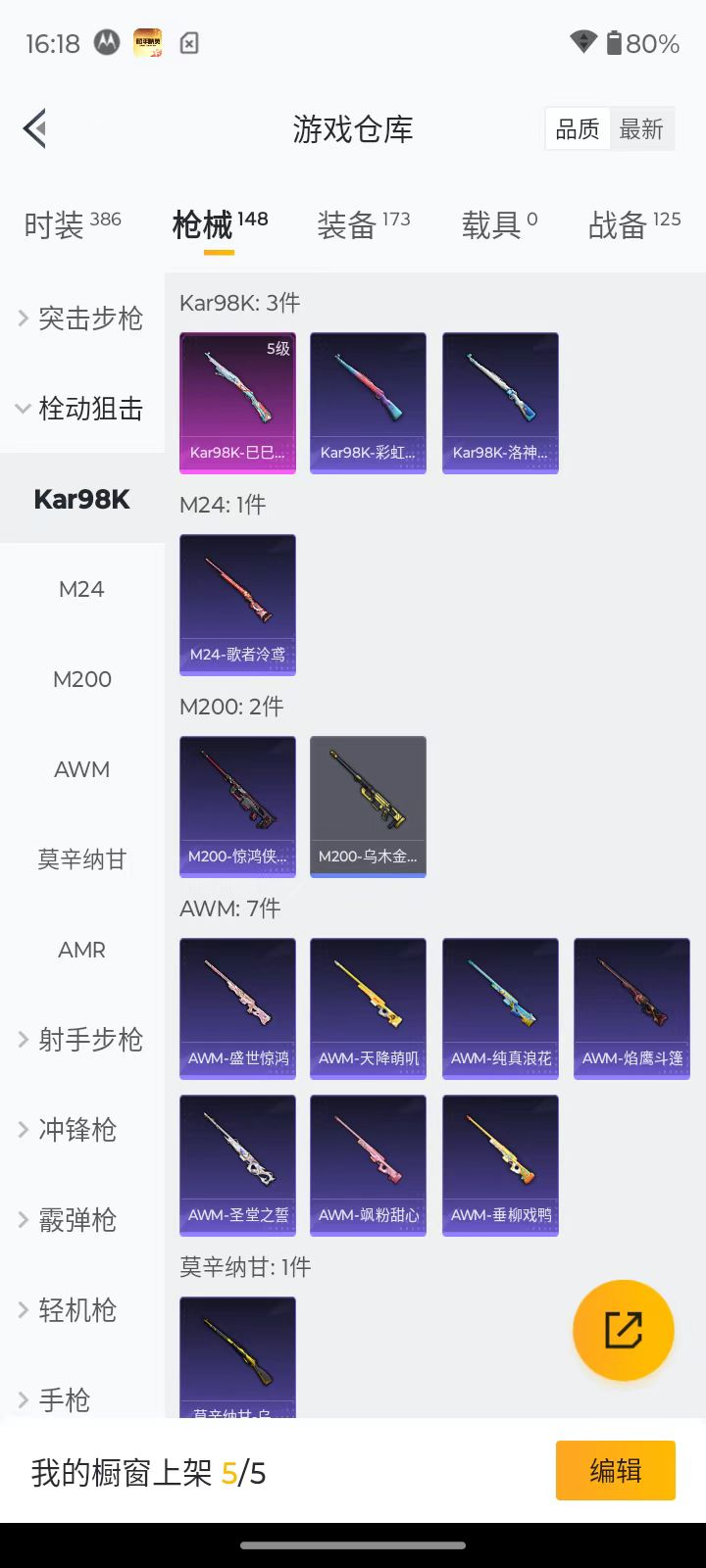706x1568 pixels.
Task: Go back using the top-left arrow
Action: (35, 128)
